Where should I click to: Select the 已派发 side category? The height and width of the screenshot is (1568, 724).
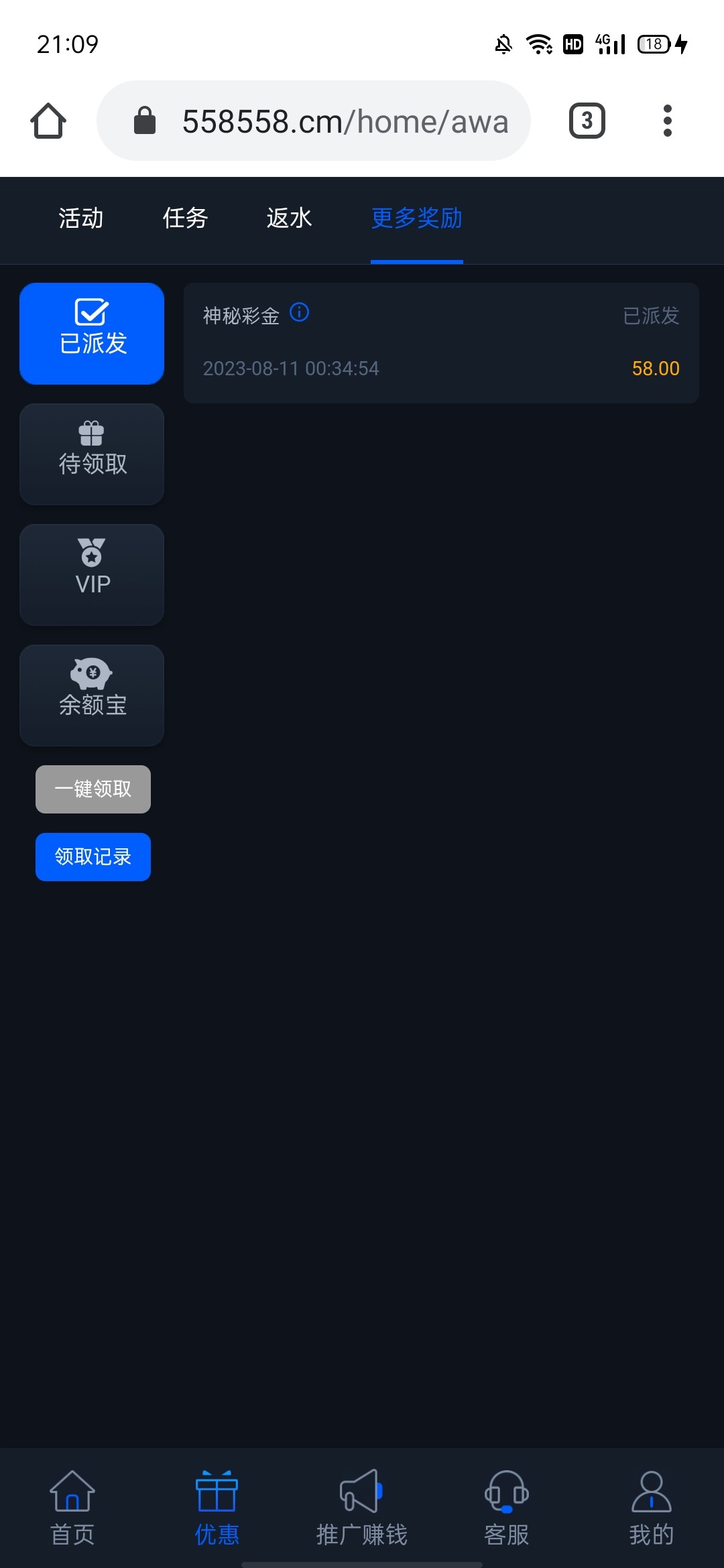coord(92,334)
